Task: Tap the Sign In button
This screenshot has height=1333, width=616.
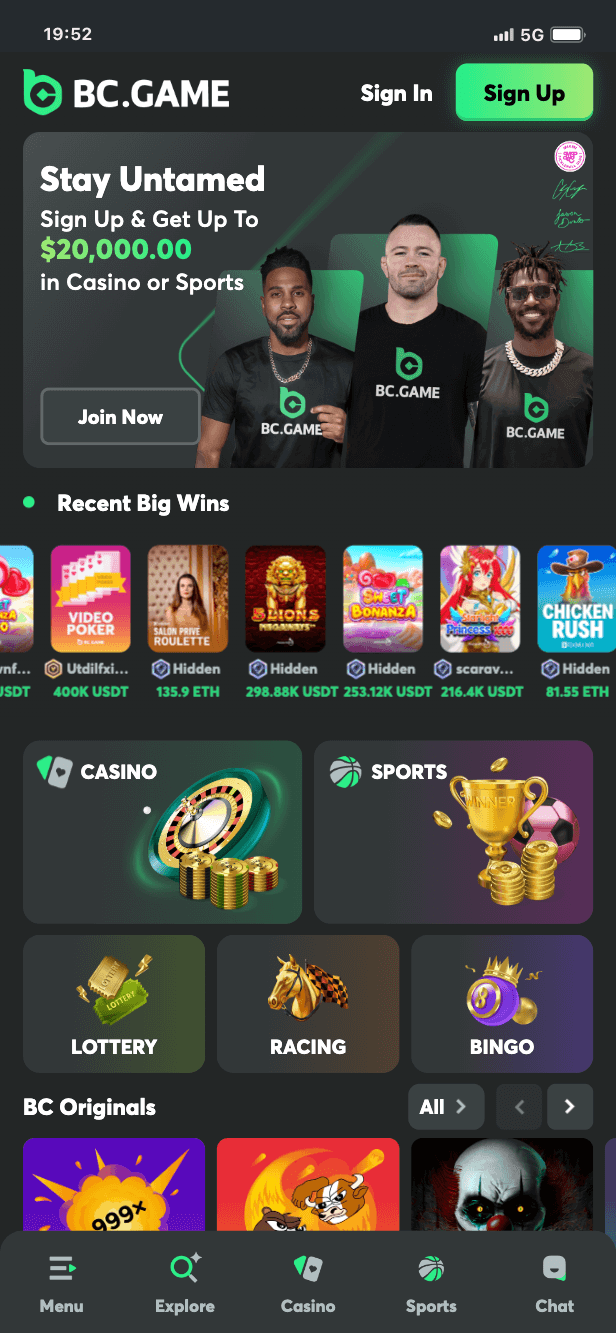Action: pos(396,94)
